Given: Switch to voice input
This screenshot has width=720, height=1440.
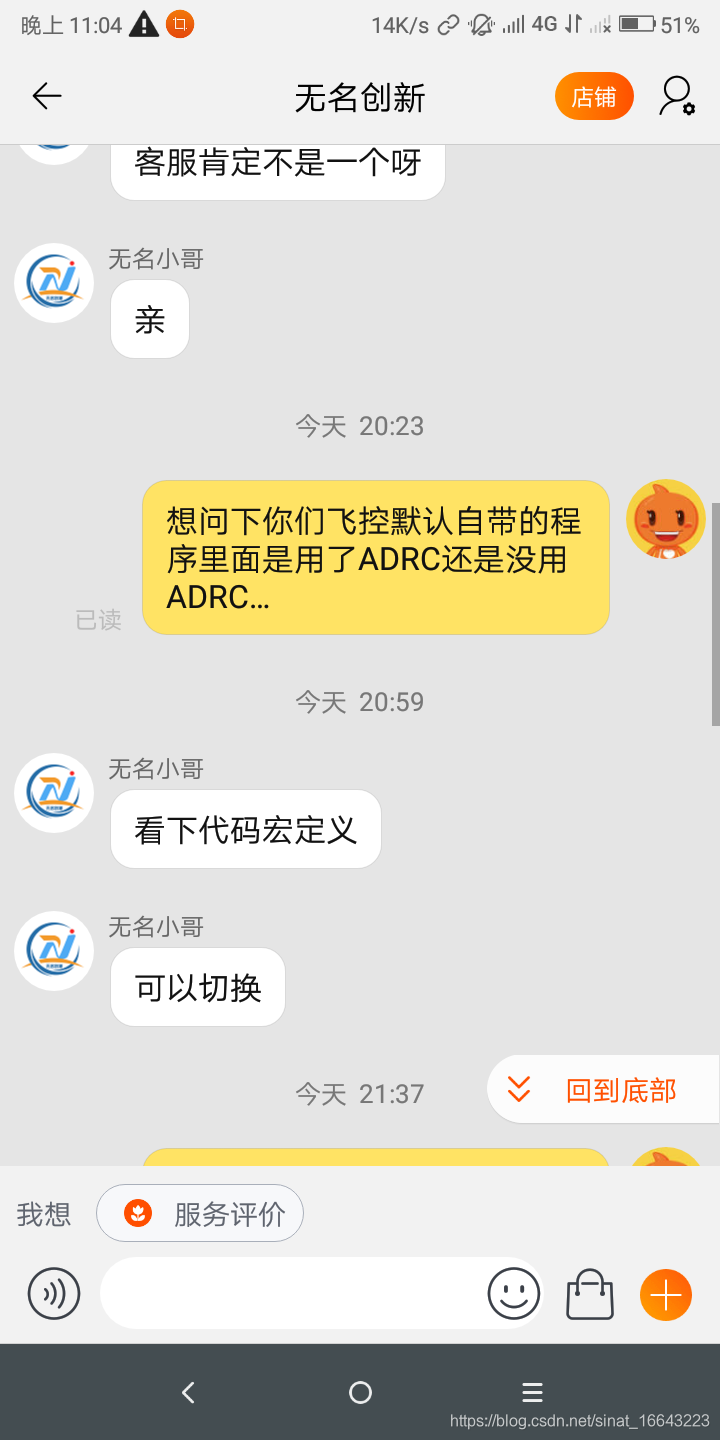Looking at the screenshot, I should coord(53,1294).
